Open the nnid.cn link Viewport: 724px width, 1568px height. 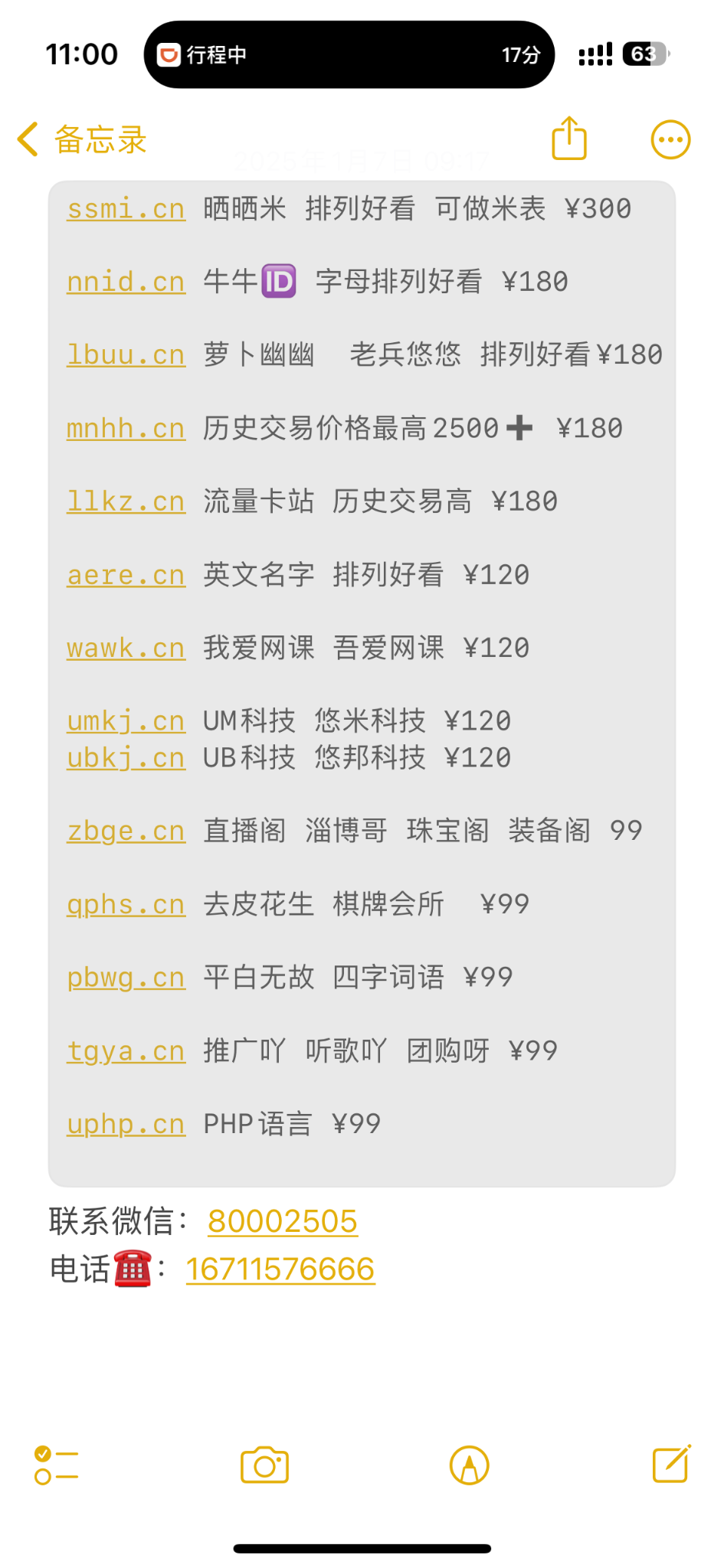click(126, 283)
